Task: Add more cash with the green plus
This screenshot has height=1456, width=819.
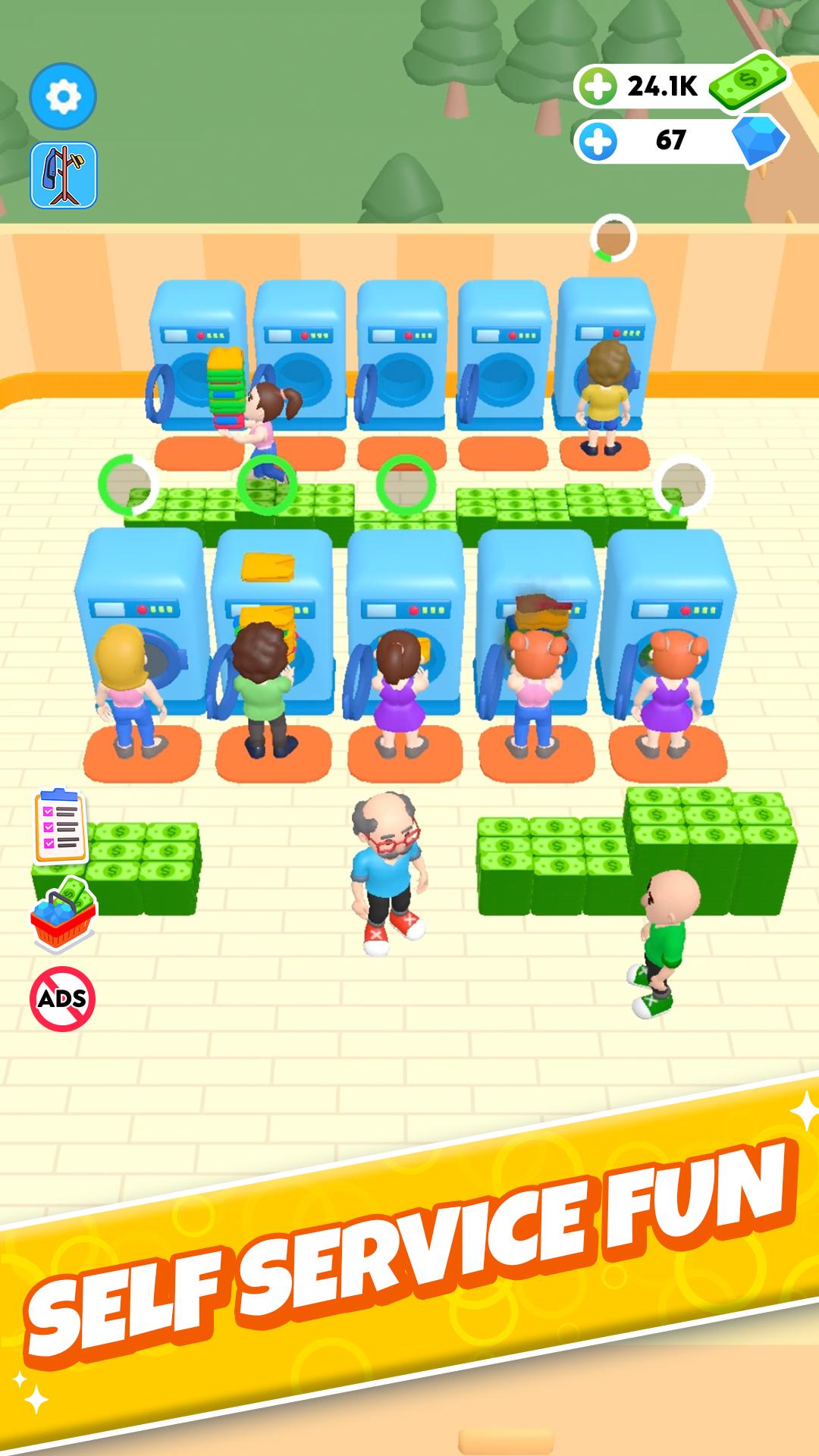Action: (x=599, y=87)
